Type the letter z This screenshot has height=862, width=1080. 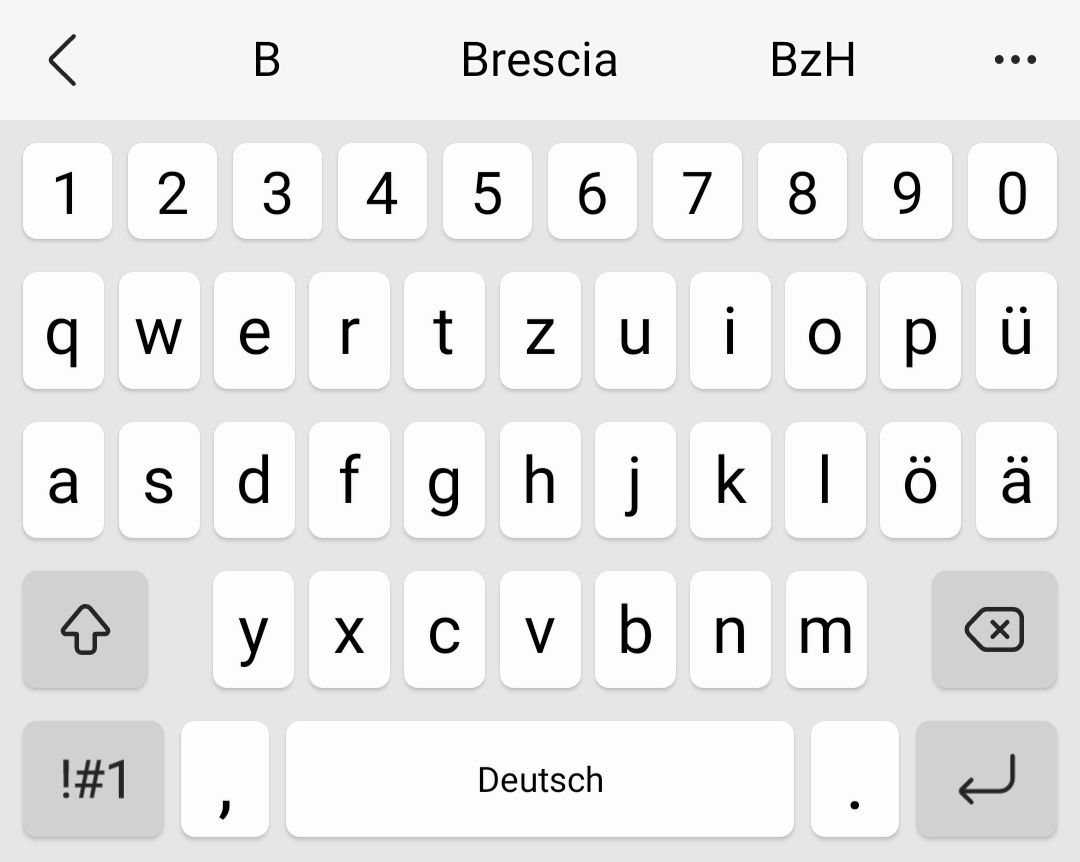tap(539, 331)
